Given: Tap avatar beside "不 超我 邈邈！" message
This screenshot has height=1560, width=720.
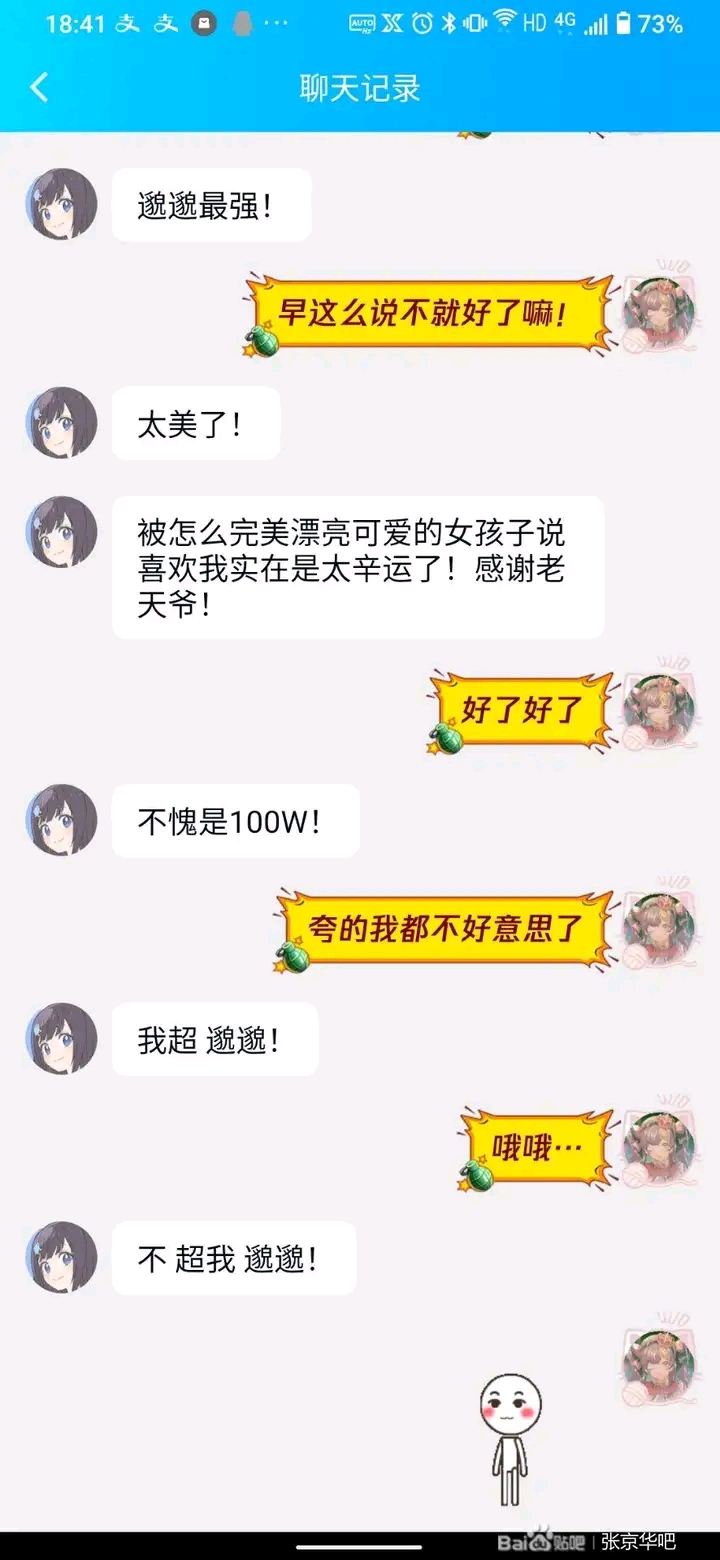Looking at the screenshot, I should pyautogui.click(x=61, y=1257).
